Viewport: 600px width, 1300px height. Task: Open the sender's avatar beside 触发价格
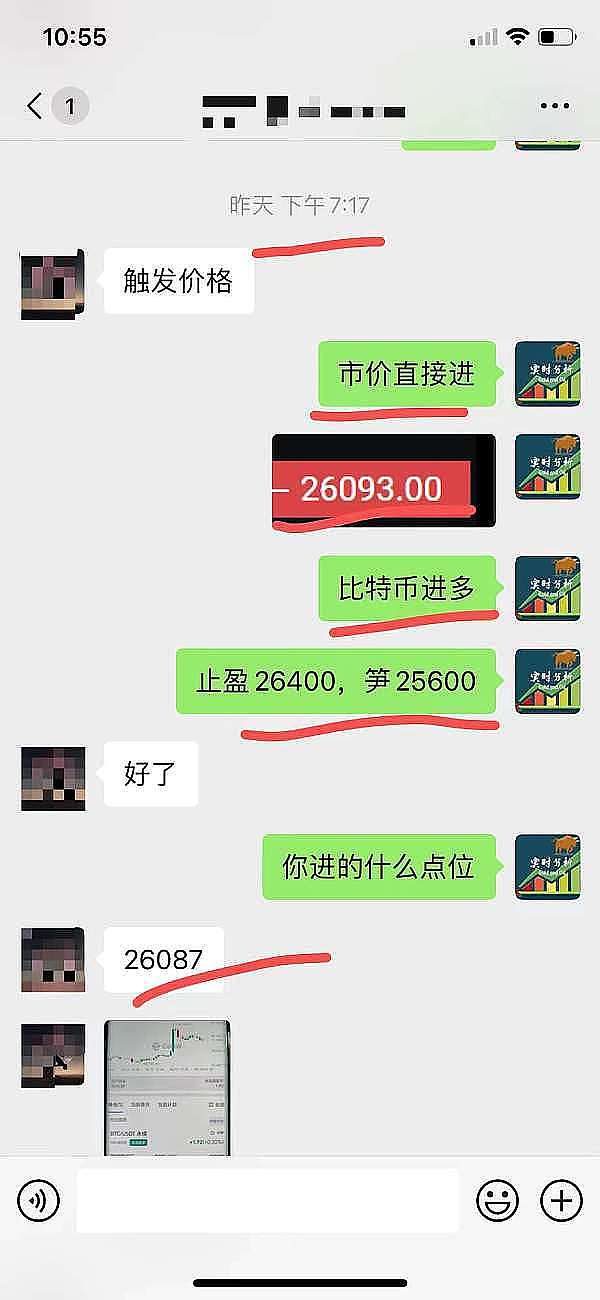pos(53,285)
